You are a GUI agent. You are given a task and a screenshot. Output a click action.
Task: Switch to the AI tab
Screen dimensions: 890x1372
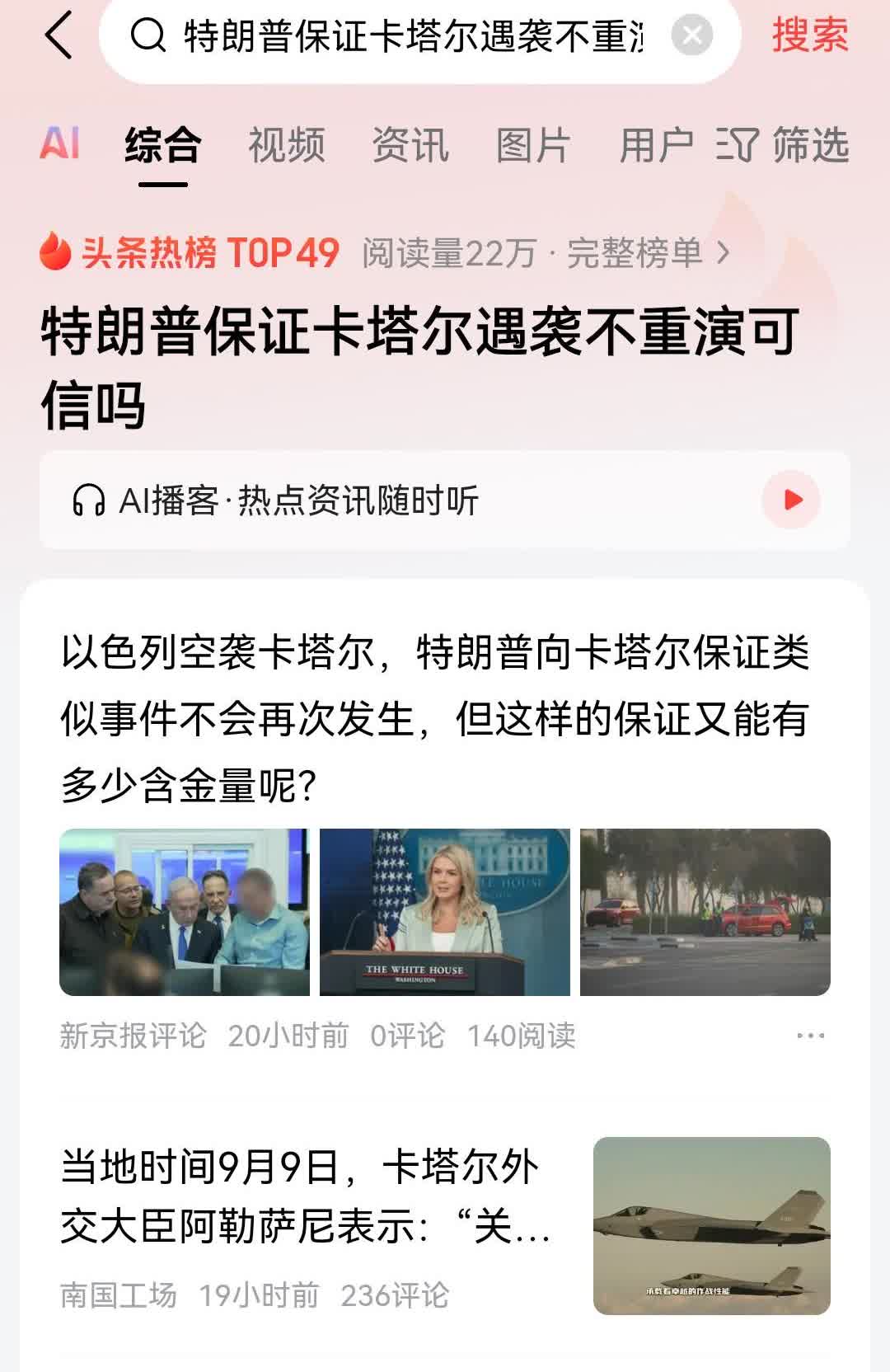(x=59, y=145)
